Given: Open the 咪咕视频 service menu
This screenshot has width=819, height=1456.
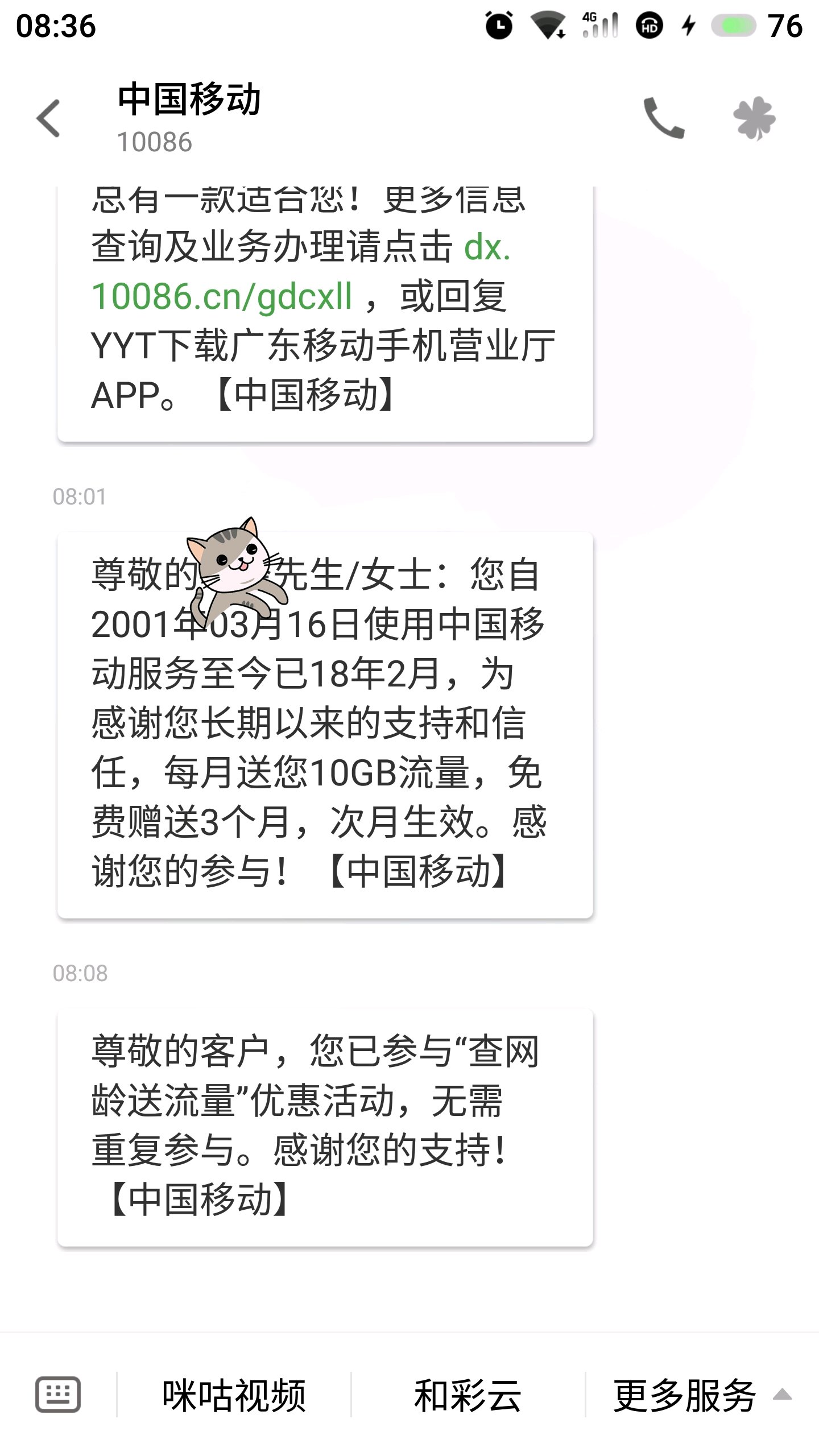Looking at the screenshot, I should click(x=234, y=1396).
